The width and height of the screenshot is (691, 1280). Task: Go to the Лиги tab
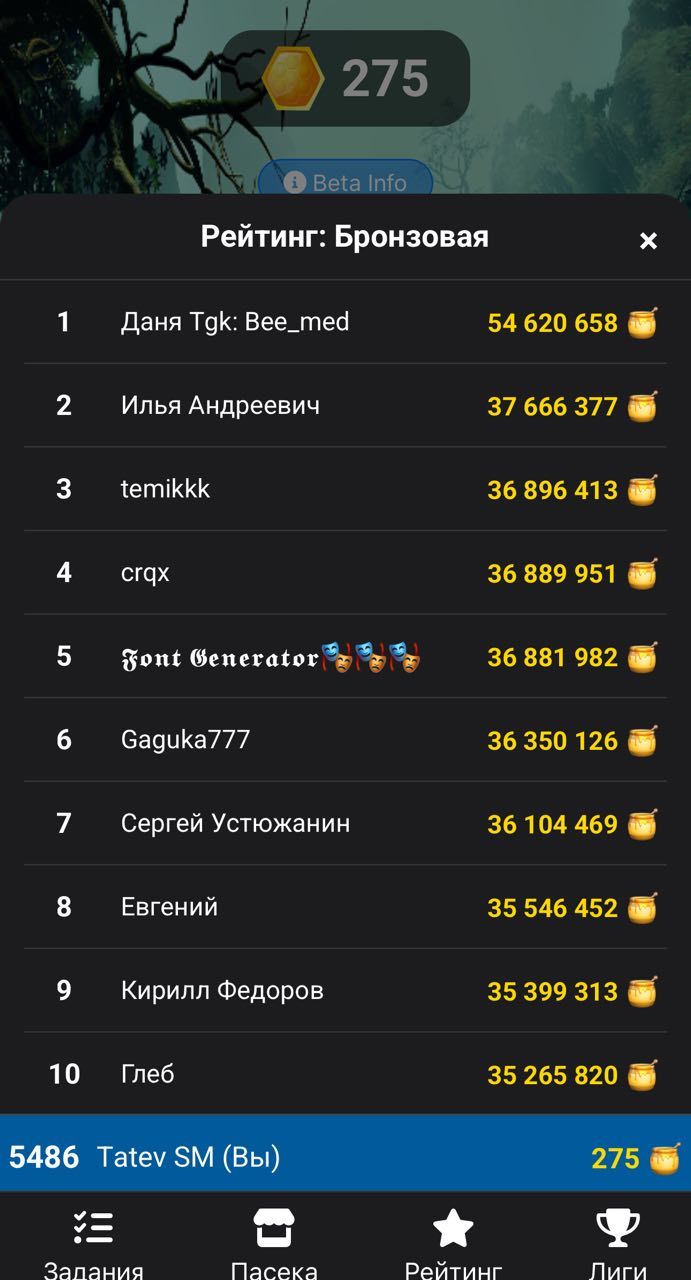click(617, 1242)
